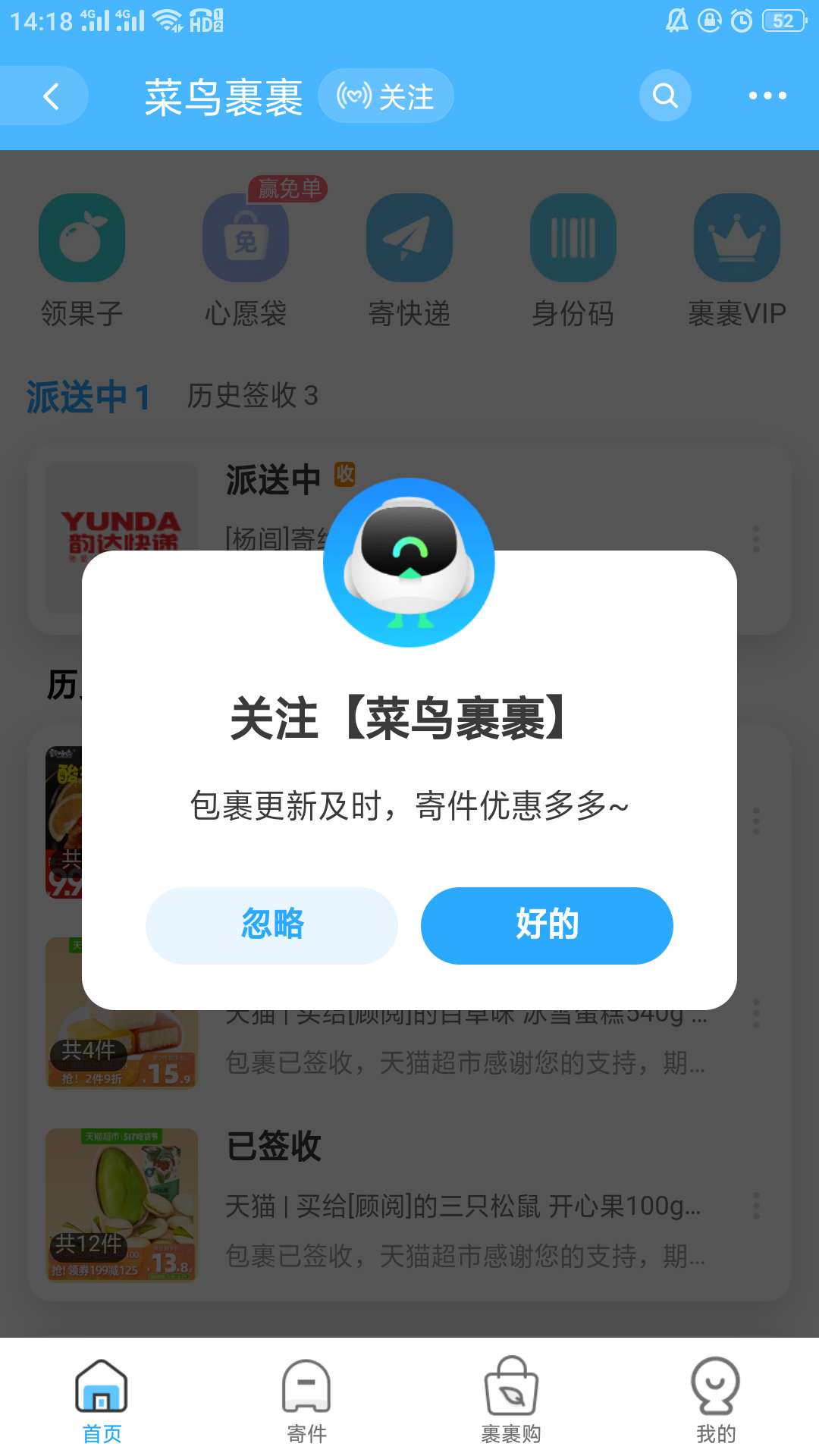Screen dimensions: 819x1456
Task: Open the search icon in the header
Action: click(665, 96)
